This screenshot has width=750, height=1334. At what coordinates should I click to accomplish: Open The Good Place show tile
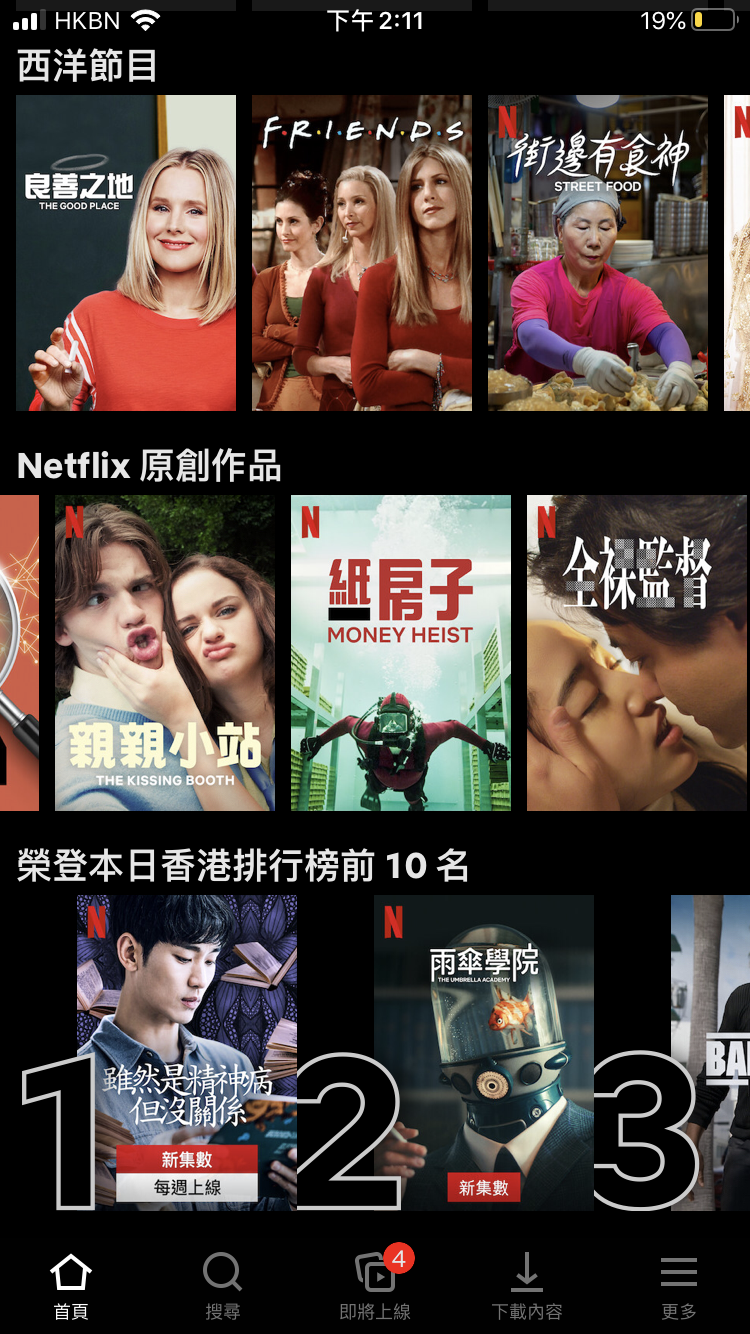click(x=126, y=253)
